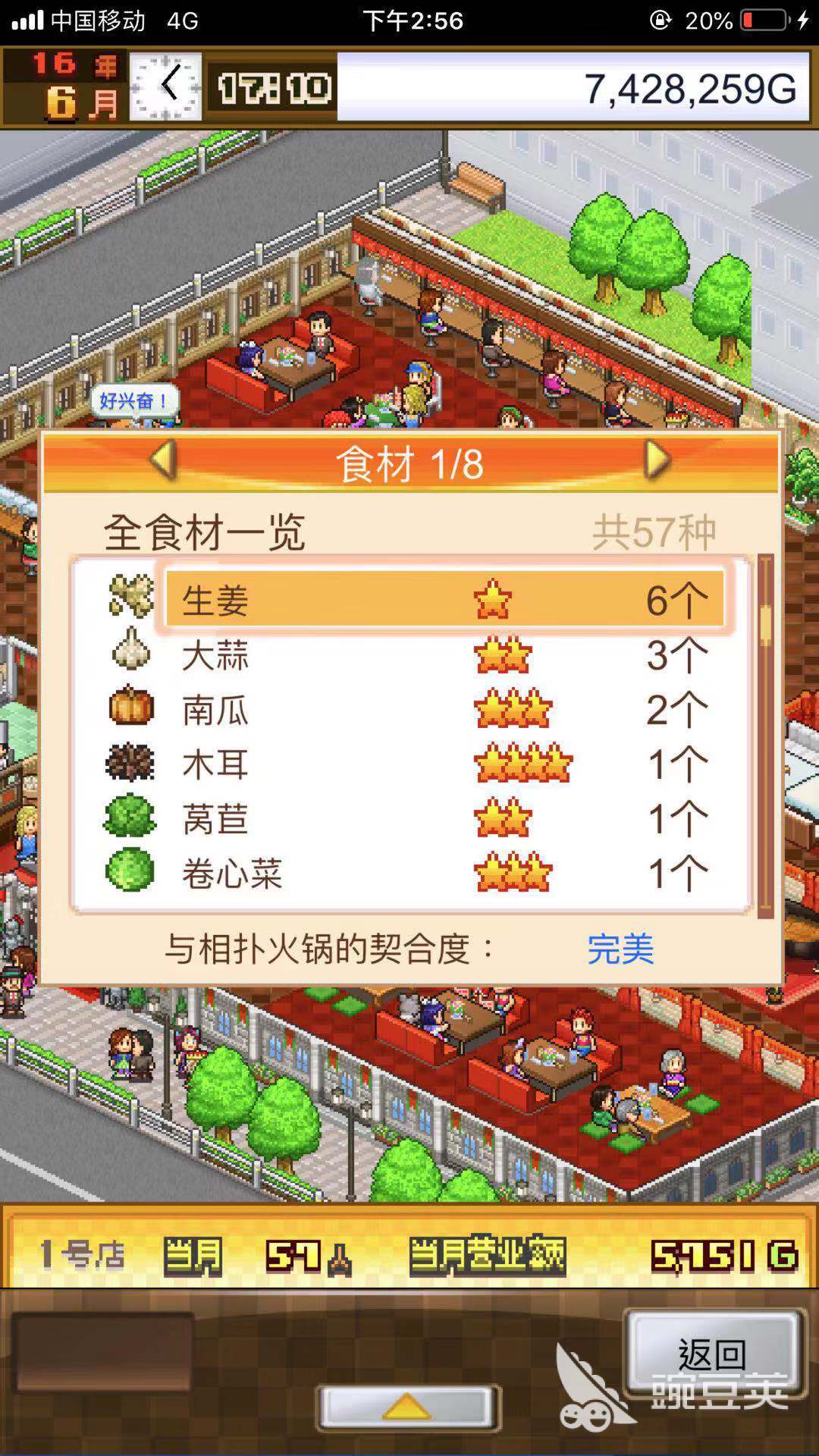Select the 生姜 ingredient row
This screenshot has width=819, height=1456.
(444, 600)
